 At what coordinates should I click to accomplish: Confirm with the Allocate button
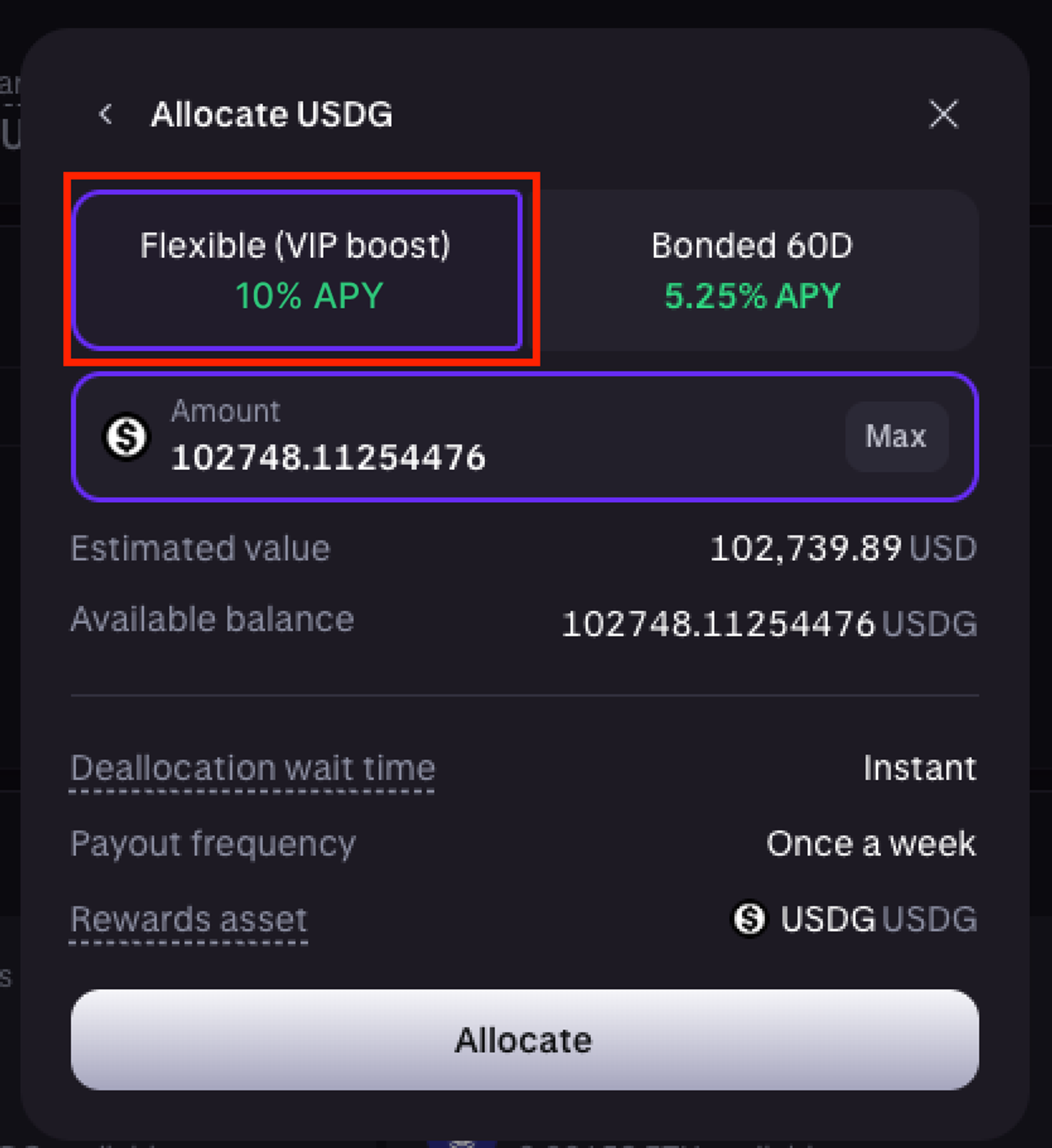coord(525,1040)
